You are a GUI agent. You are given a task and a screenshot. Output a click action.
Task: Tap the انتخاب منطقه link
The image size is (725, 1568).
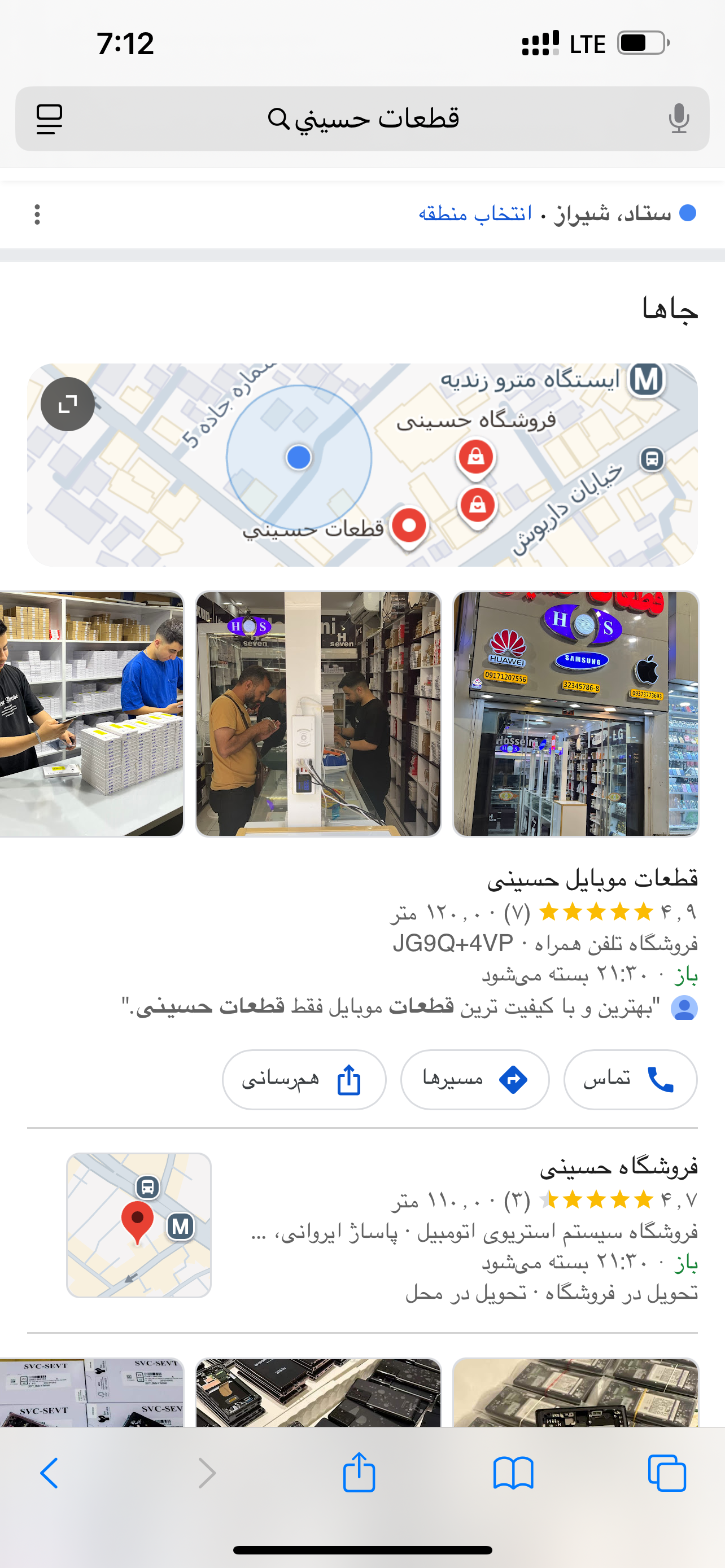coord(475,214)
